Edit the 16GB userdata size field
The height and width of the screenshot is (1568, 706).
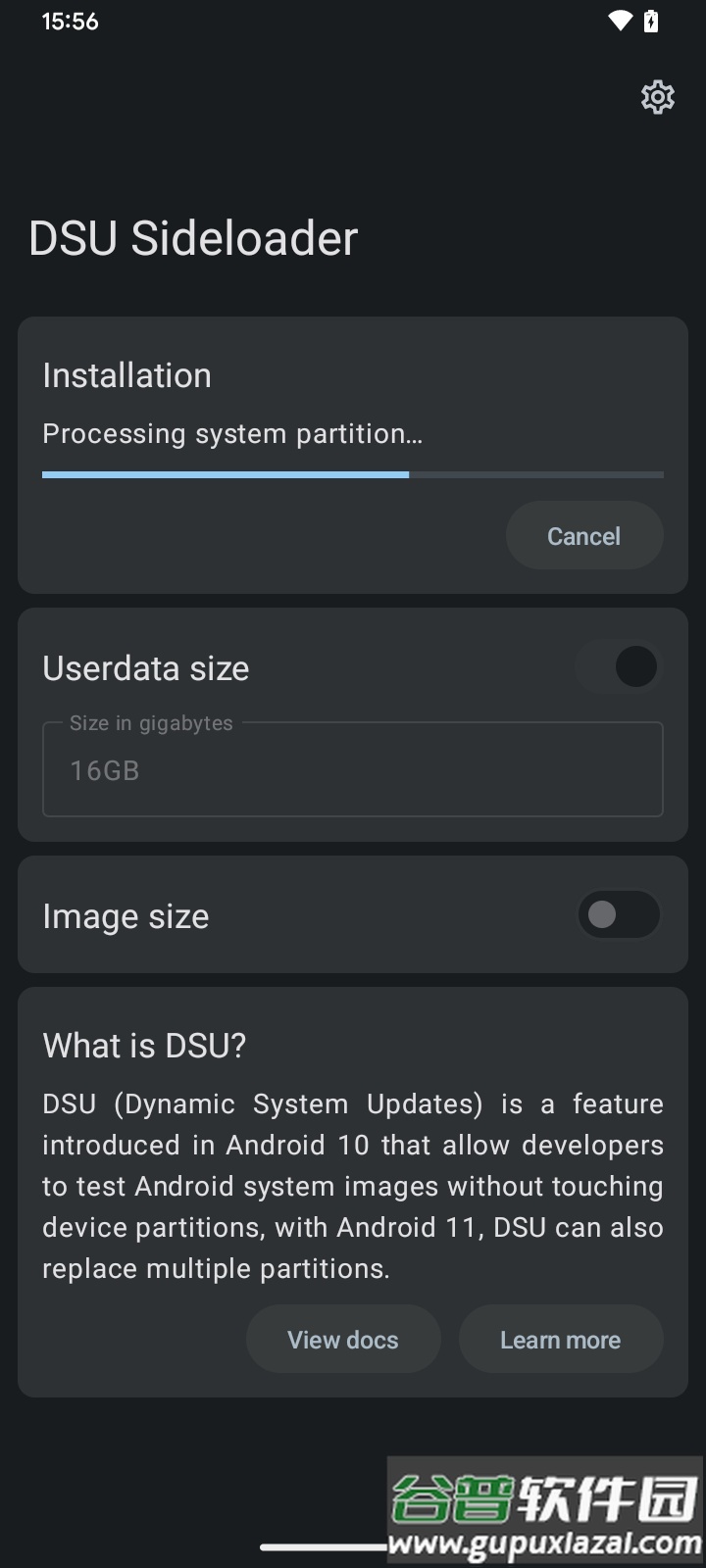click(x=353, y=770)
